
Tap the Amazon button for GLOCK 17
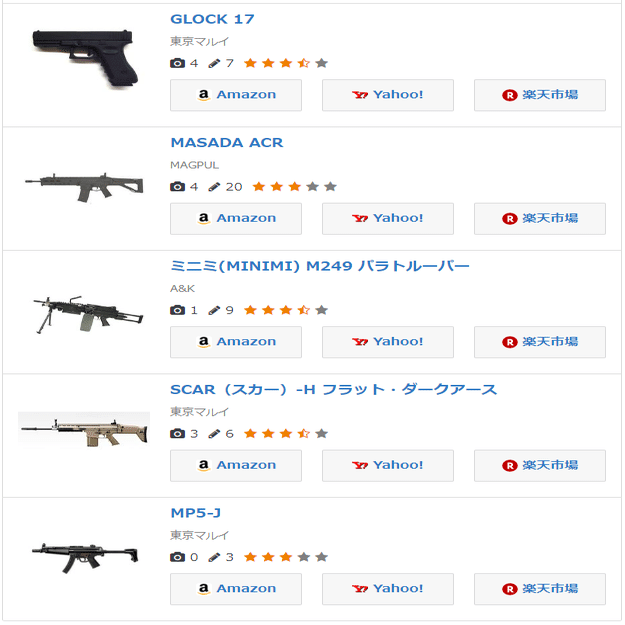point(236,95)
